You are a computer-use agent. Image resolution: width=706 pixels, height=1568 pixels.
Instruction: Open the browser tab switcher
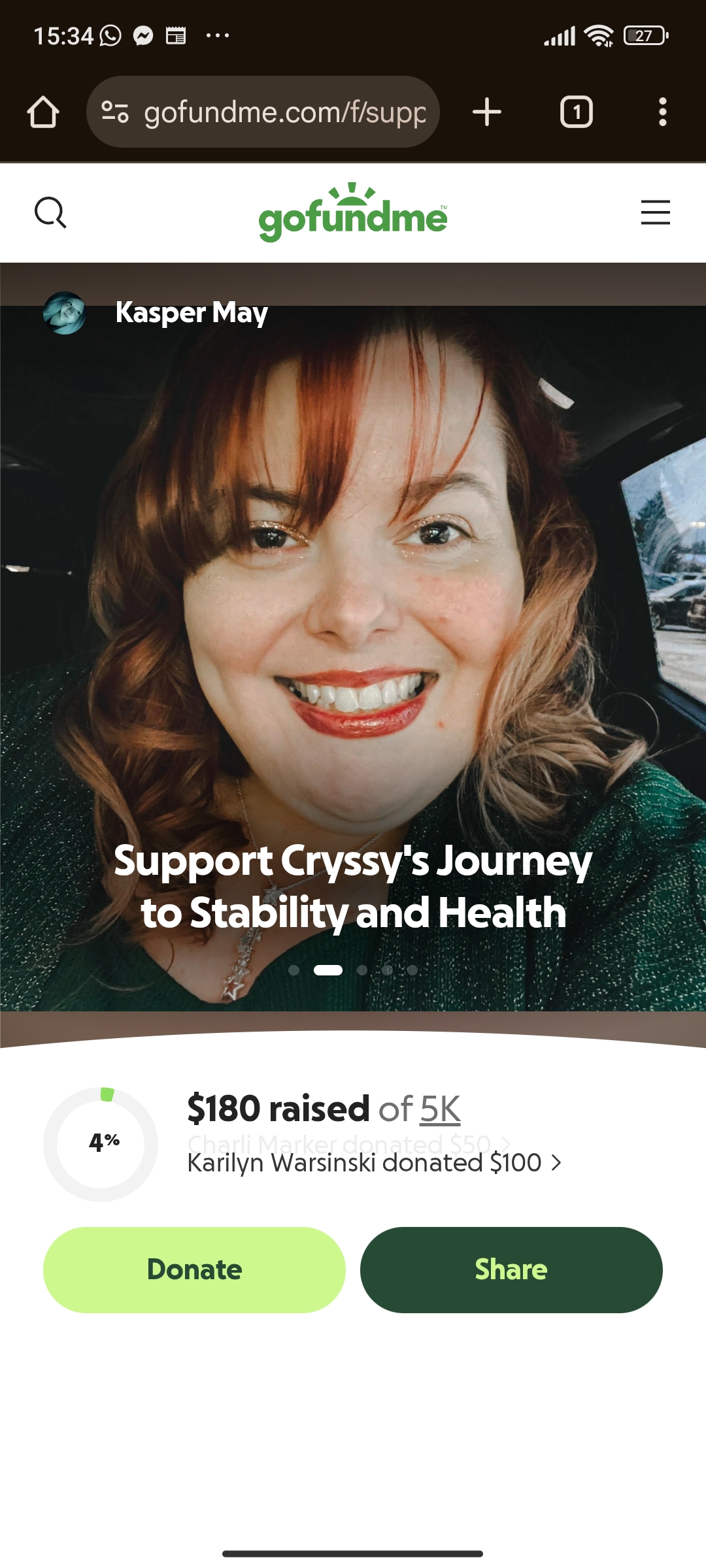coord(576,112)
